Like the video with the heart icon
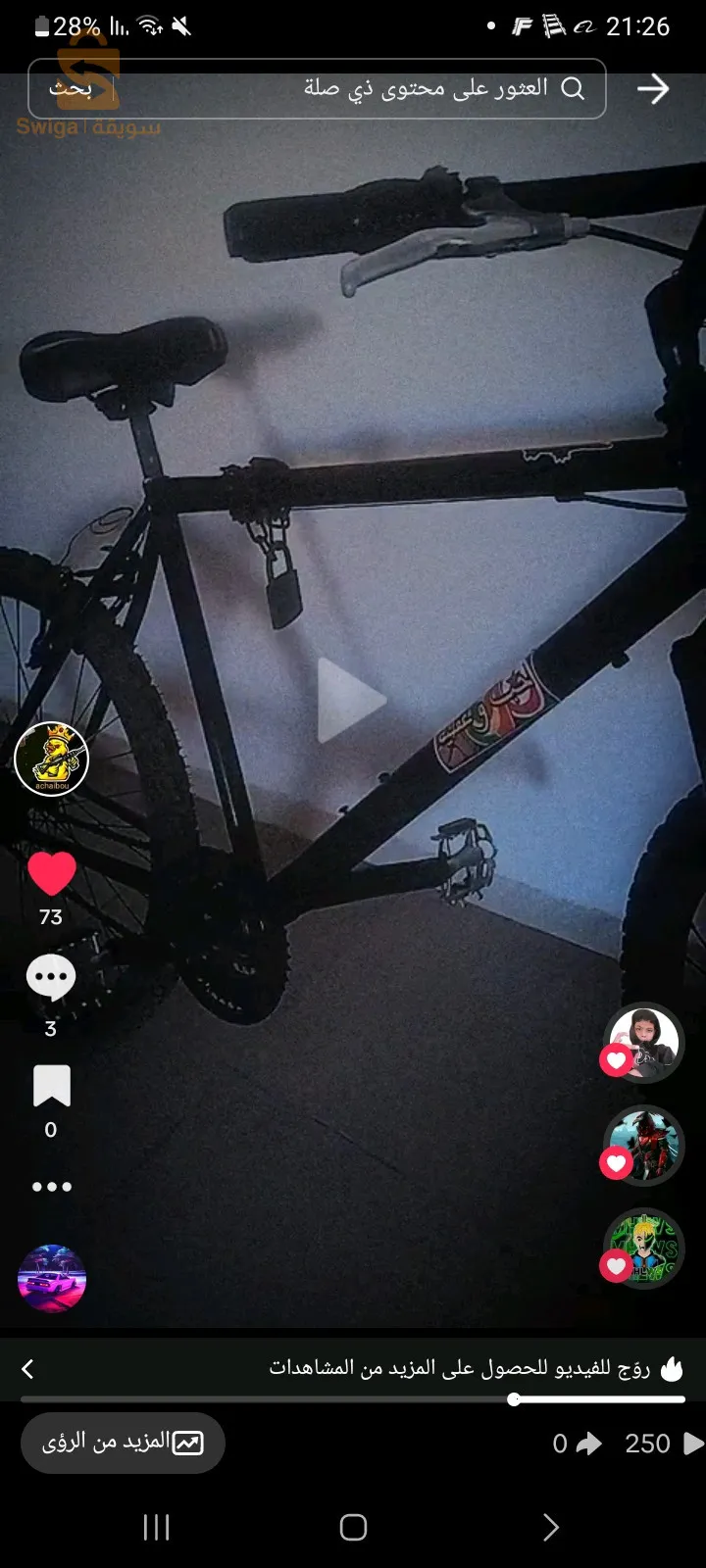Screen dimensions: 706x1568 (x=51, y=873)
